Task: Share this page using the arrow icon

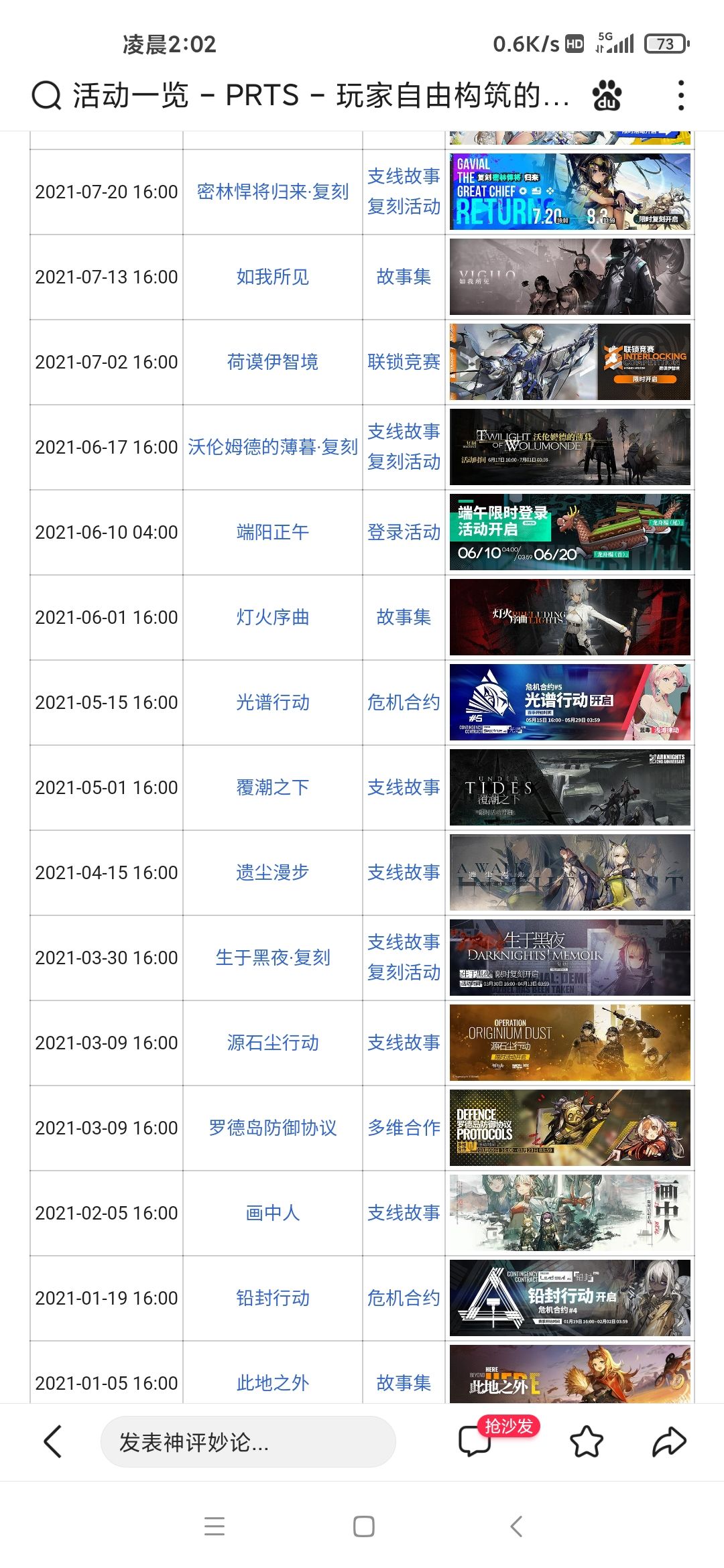Action: tap(669, 1441)
